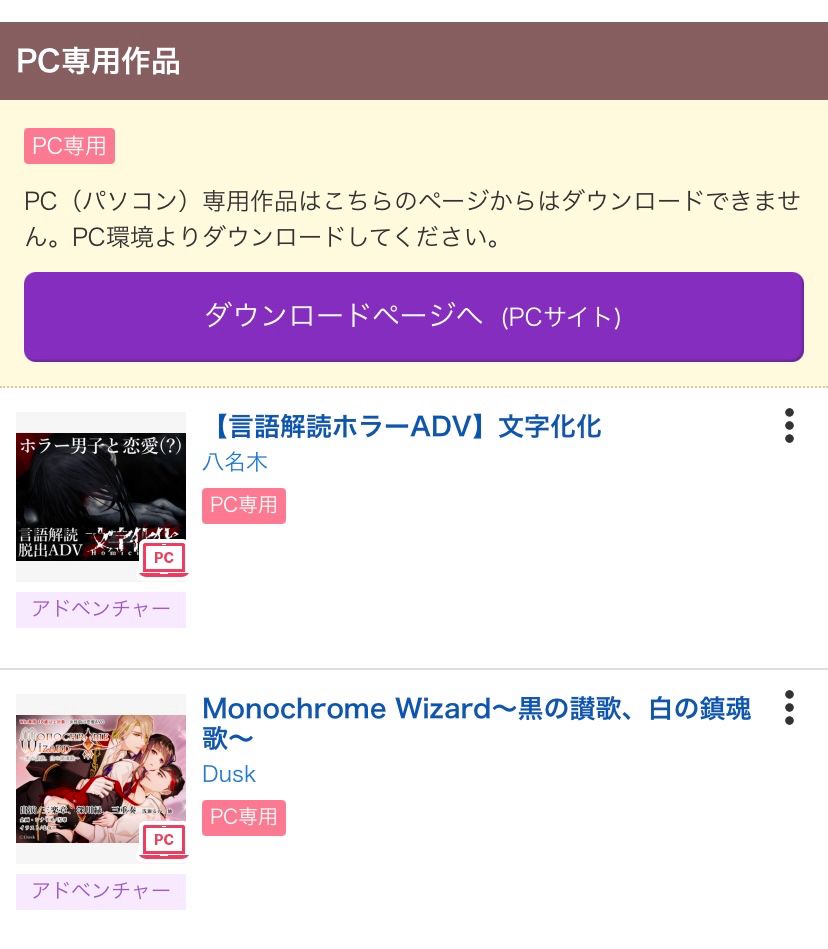View the circle Dusk
The image size is (828, 949).
click(229, 774)
